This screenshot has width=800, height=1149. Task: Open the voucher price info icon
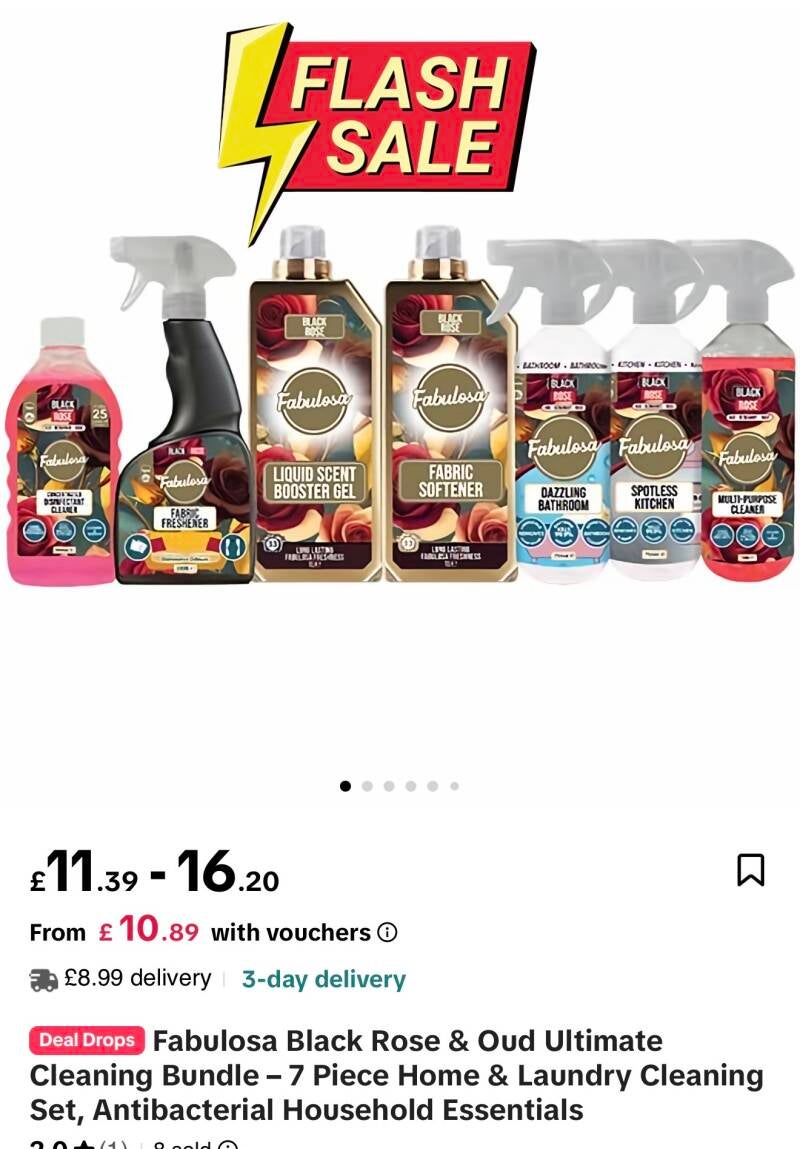(388, 932)
